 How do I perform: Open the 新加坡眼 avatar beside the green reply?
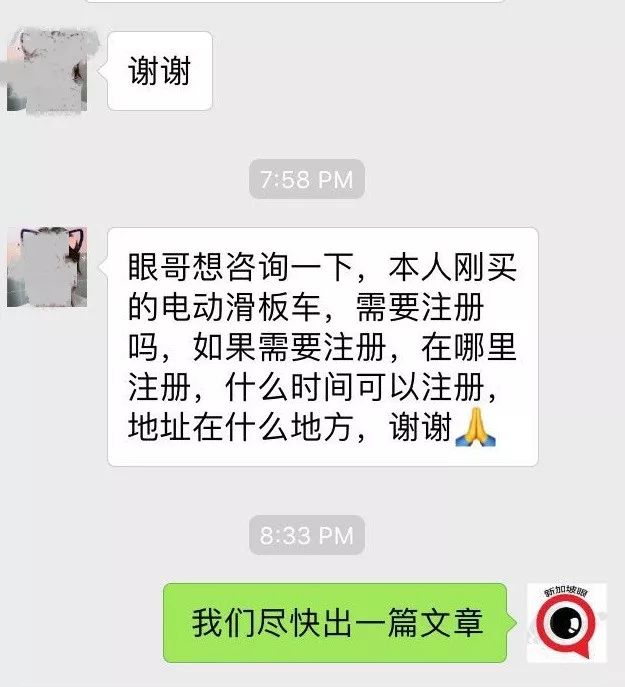[566, 622]
